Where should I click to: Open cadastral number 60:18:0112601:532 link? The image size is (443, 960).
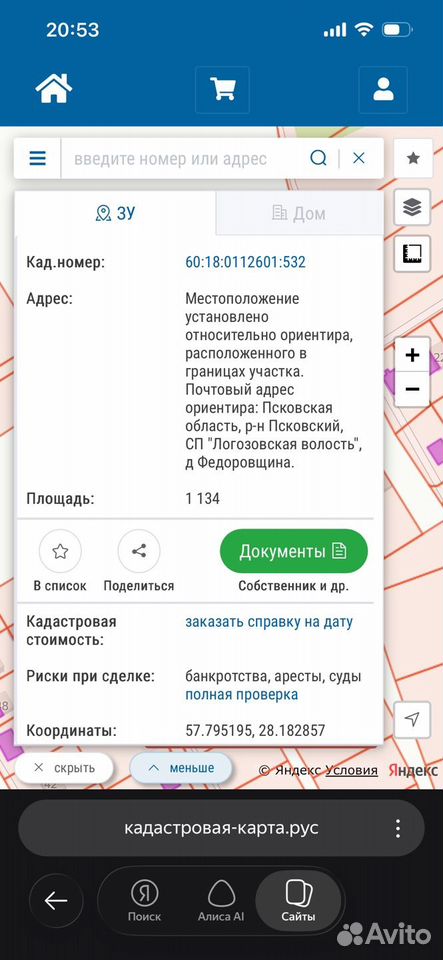click(x=245, y=263)
